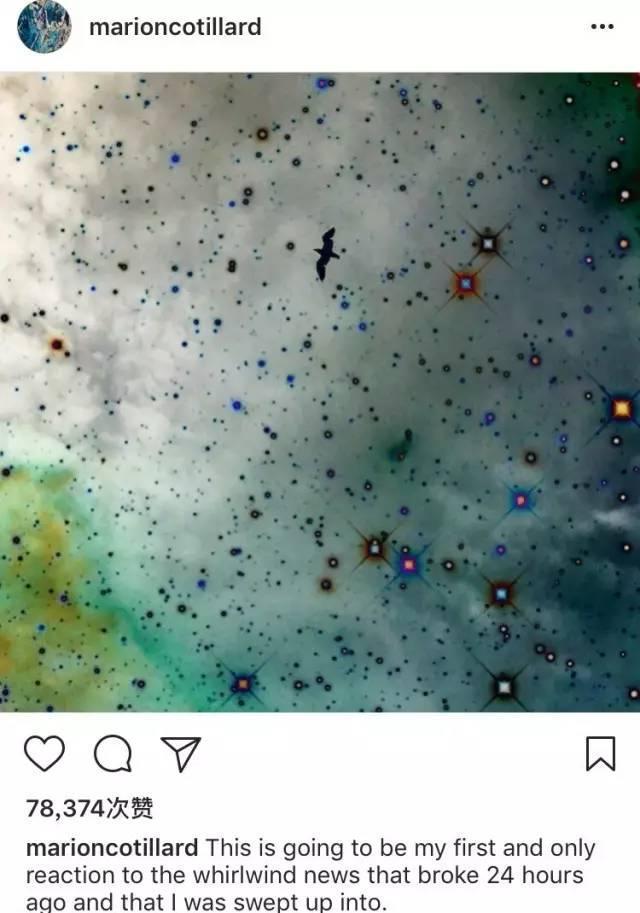Tap marioncotillard name in the caption
This screenshot has width=640, height=913.
click(112, 848)
